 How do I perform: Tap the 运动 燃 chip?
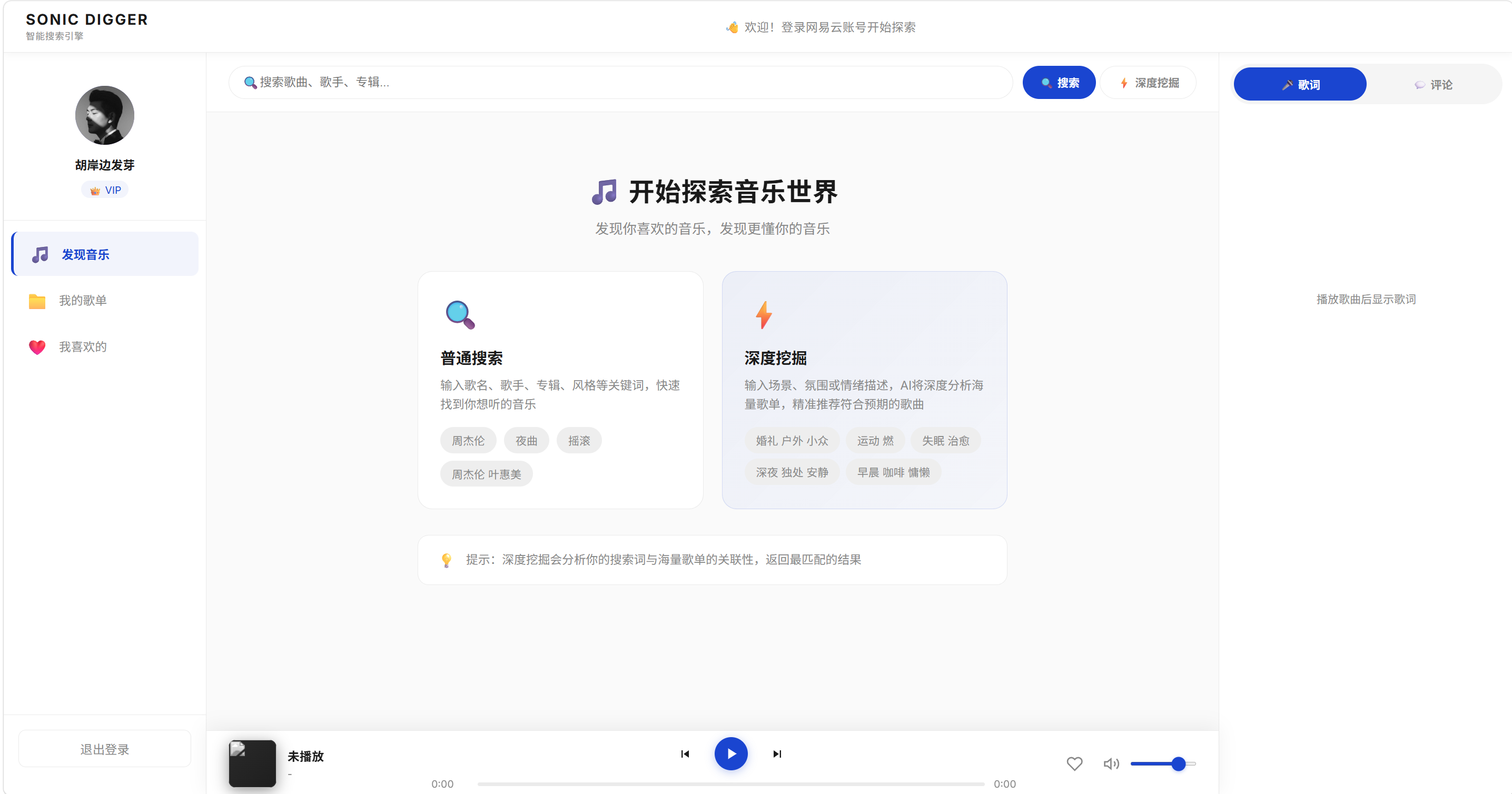coord(875,440)
